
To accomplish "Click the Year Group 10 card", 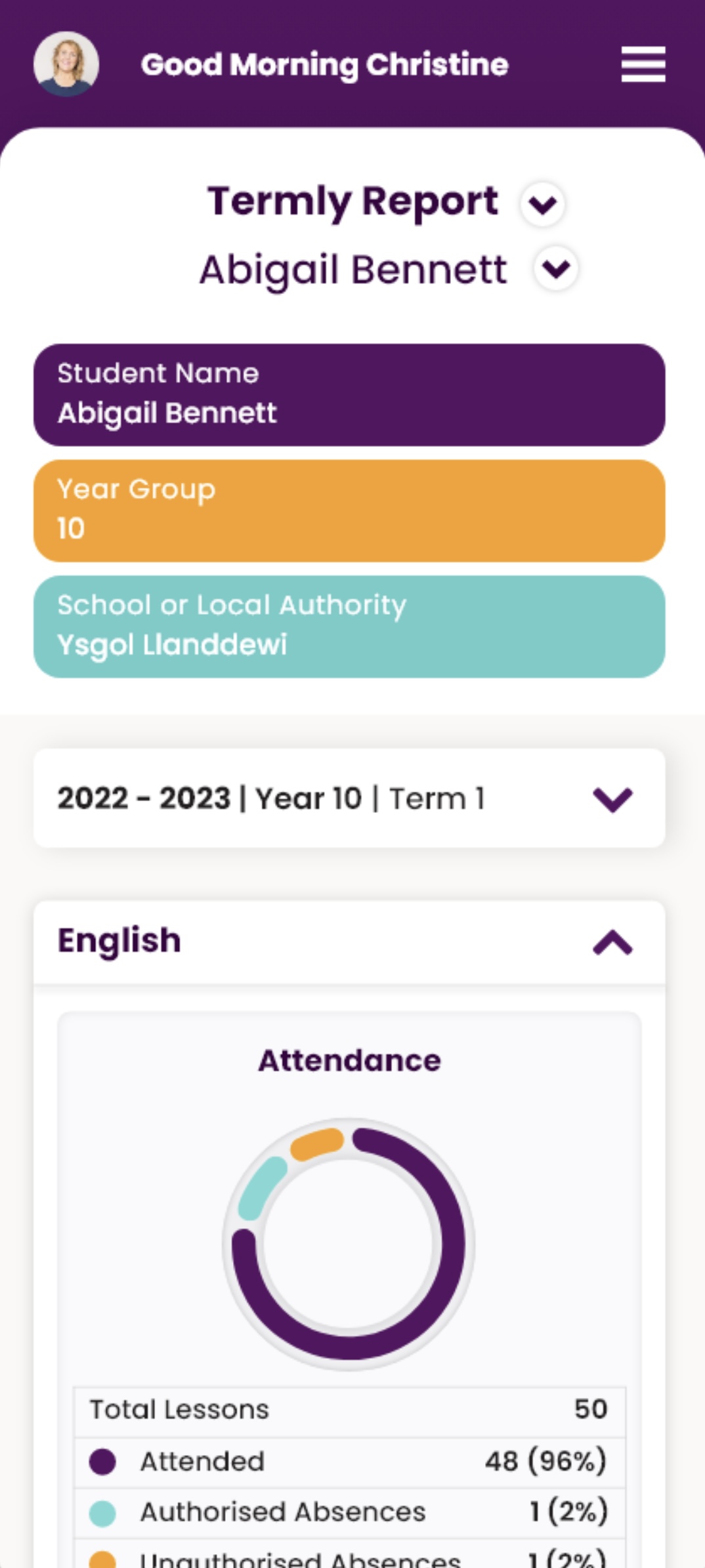I will pos(349,509).
